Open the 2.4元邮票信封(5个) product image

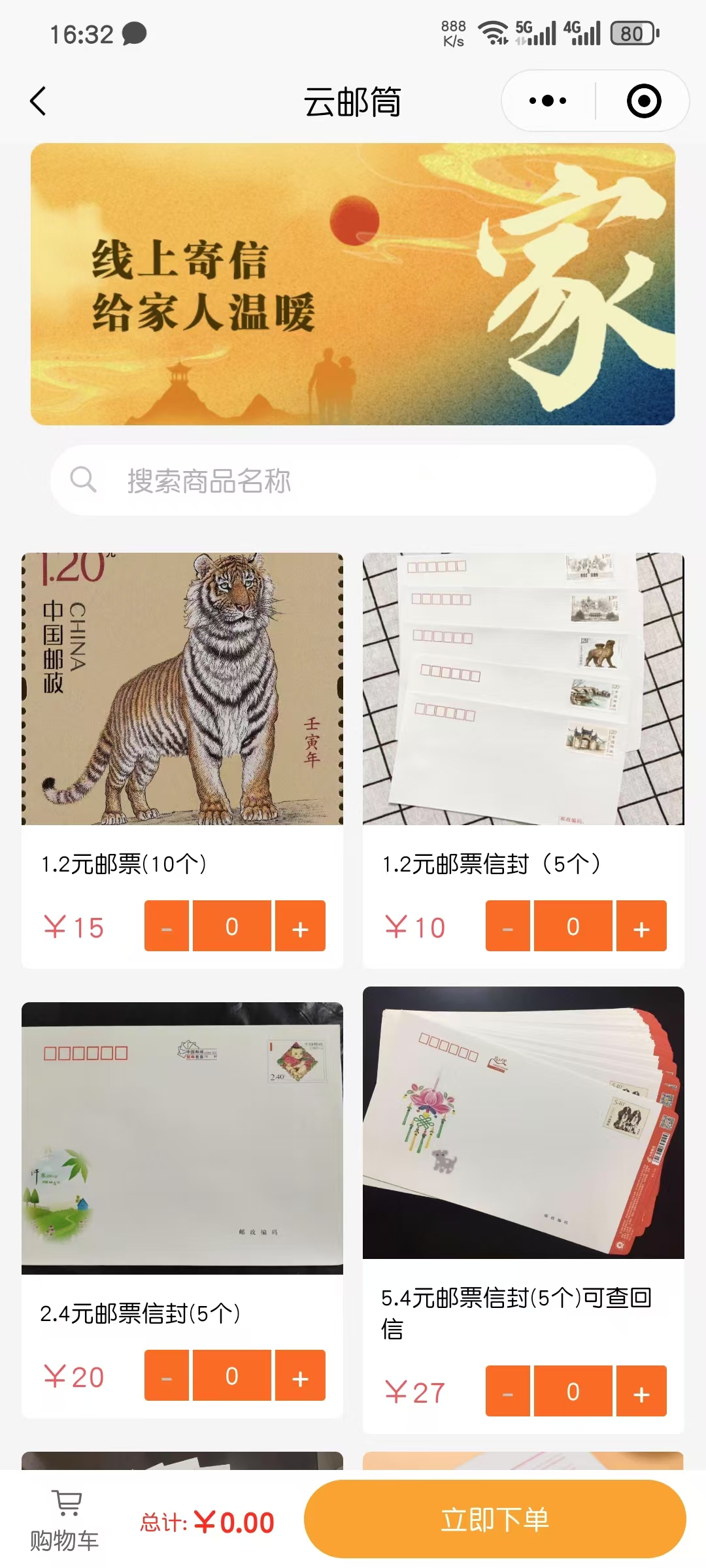182,1138
